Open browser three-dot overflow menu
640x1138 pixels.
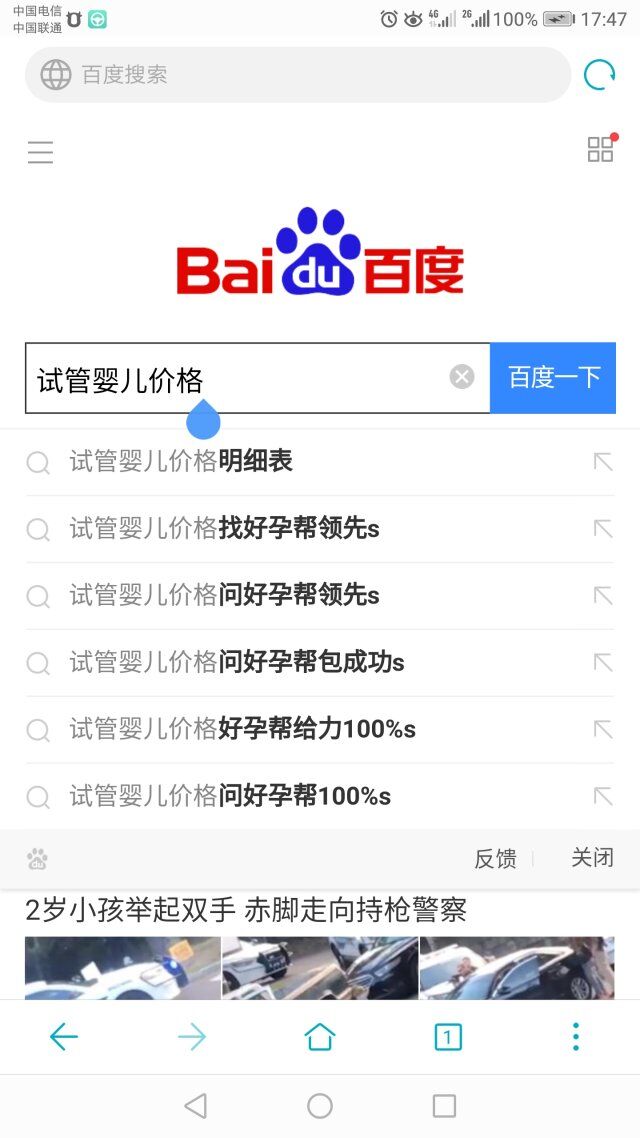pos(576,1037)
